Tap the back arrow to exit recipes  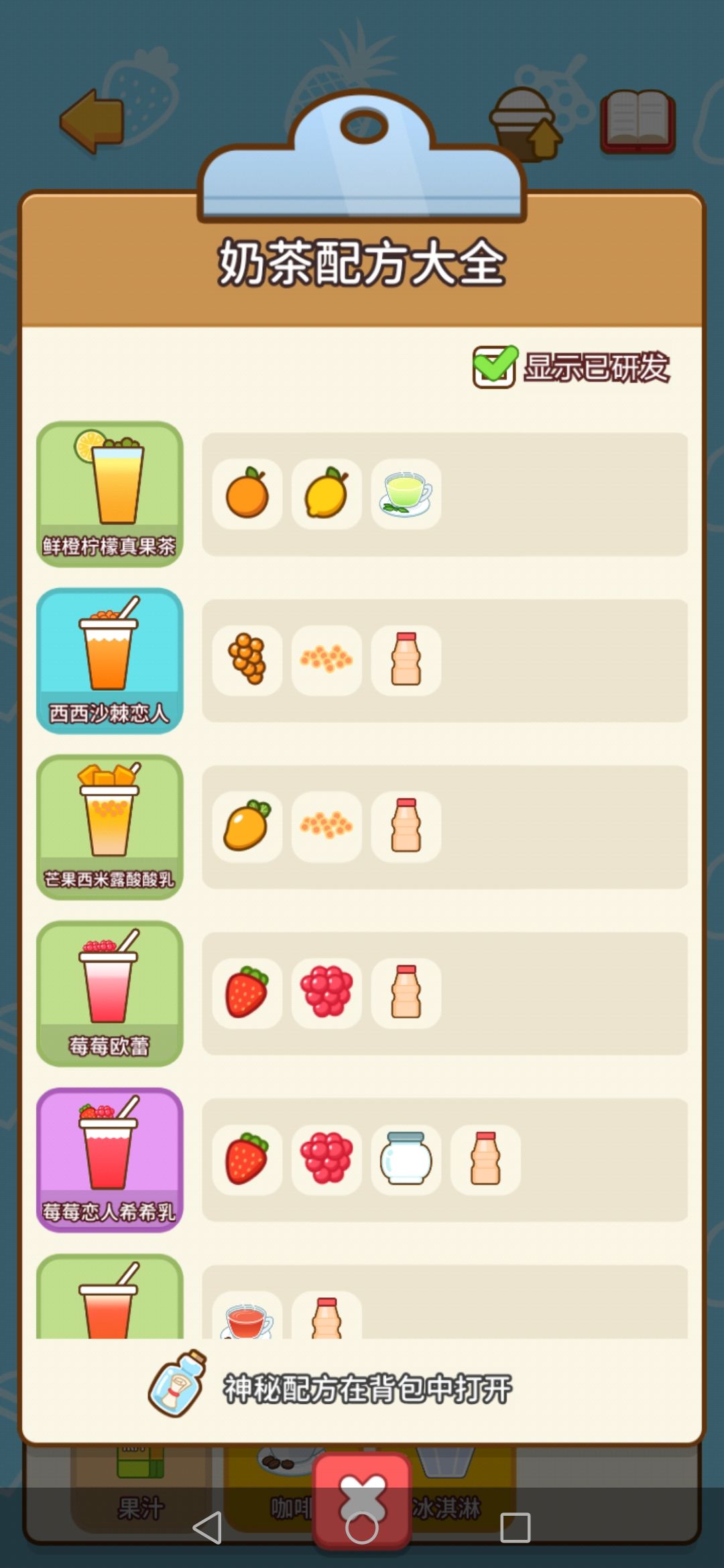(94, 121)
